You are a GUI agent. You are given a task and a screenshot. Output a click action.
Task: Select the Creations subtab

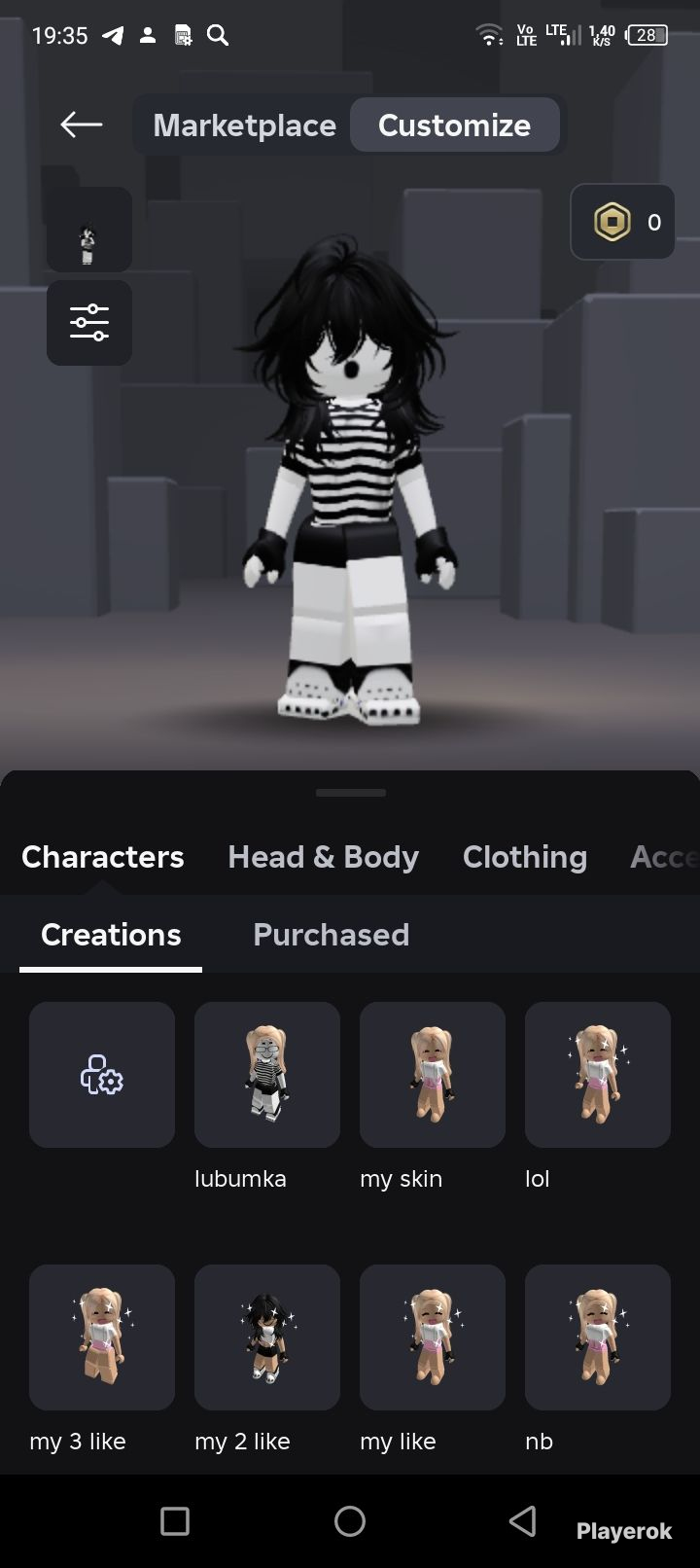[111, 935]
